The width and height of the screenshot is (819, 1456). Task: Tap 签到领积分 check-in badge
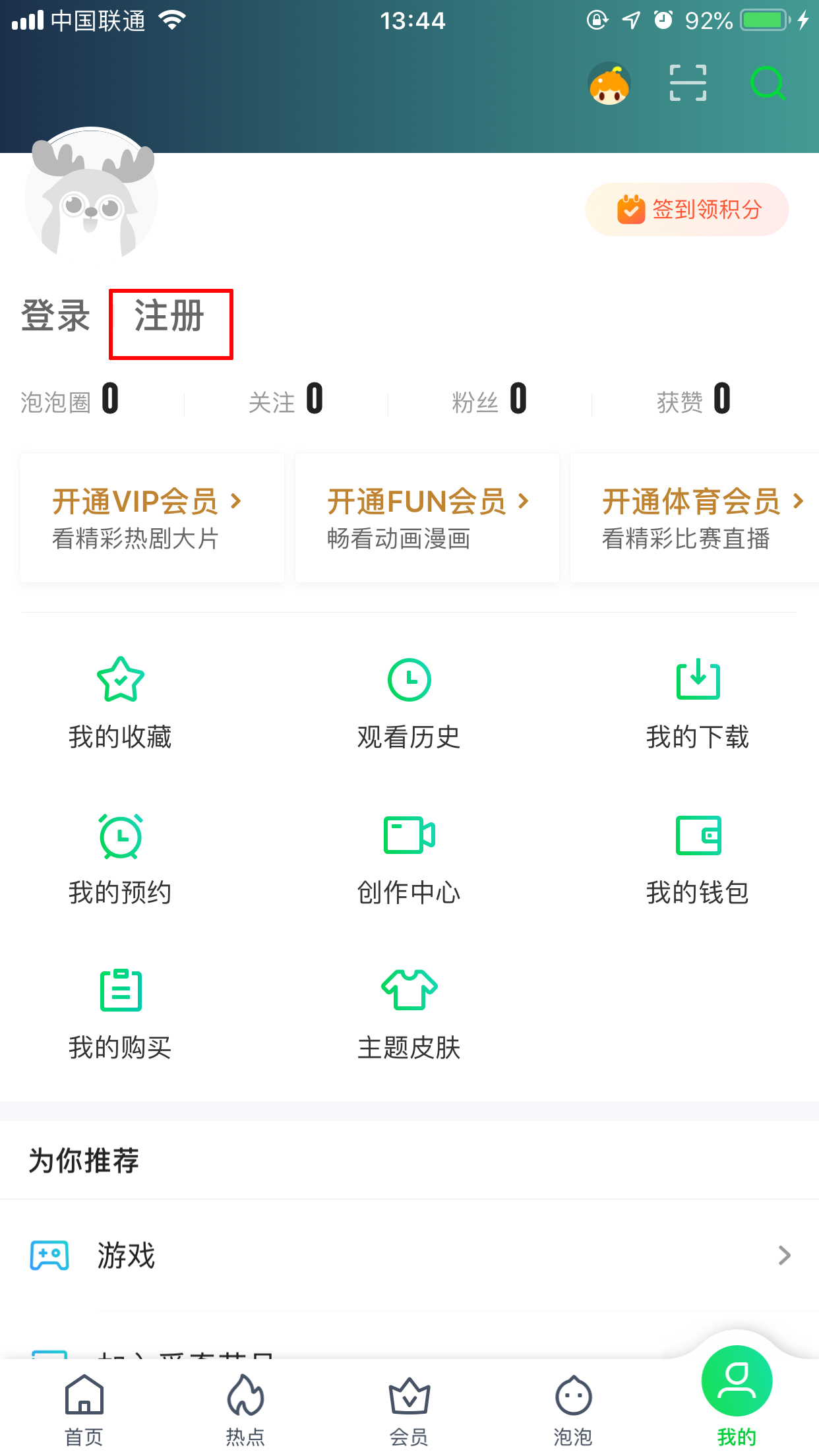click(687, 209)
